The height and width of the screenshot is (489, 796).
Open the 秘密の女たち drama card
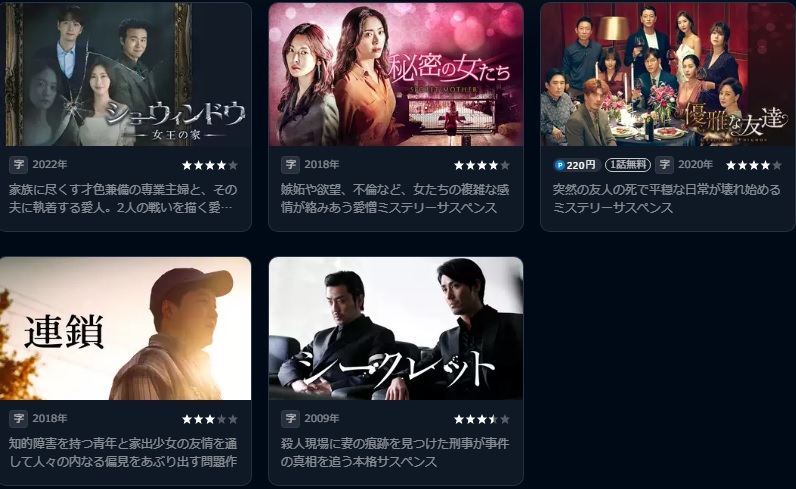(x=395, y=76)
